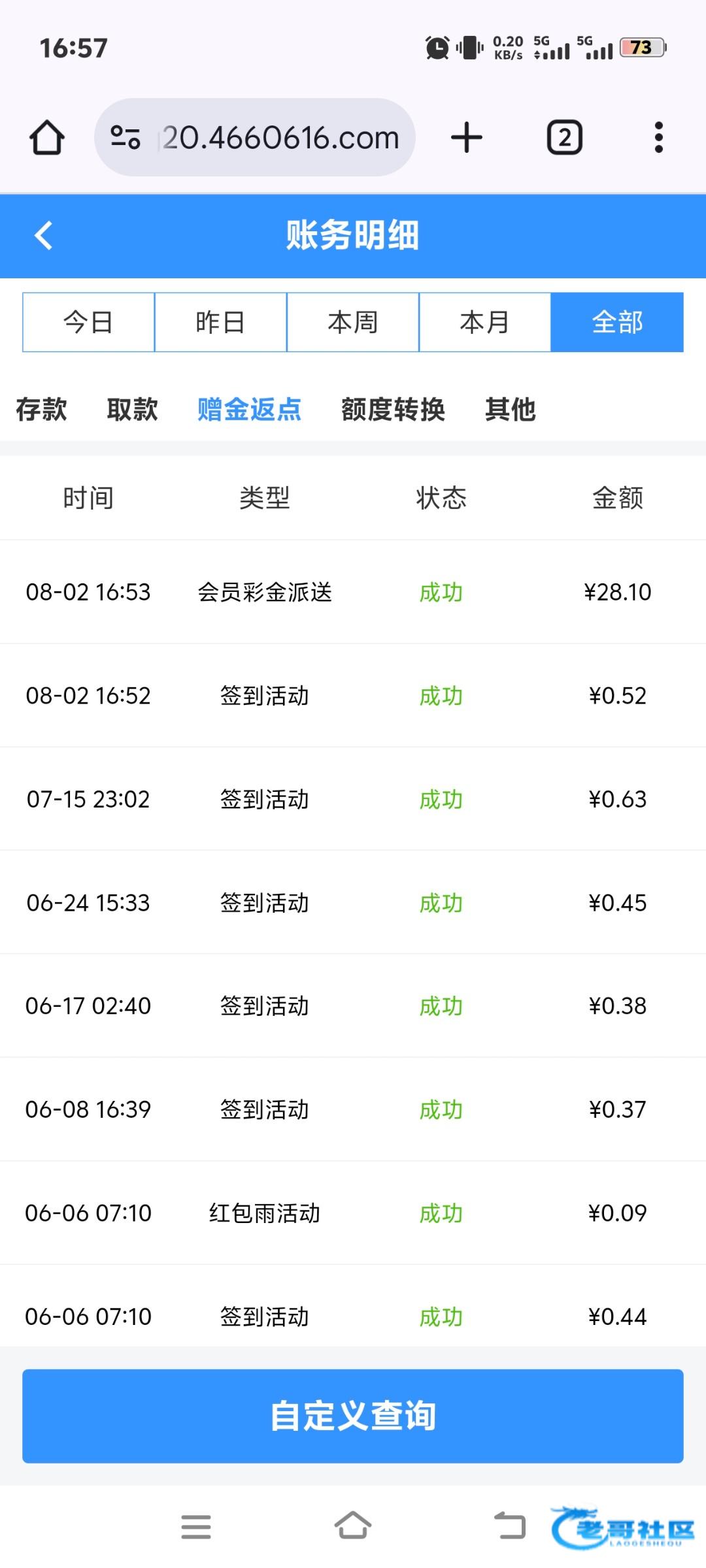This screenshot has height=1568, width=706.
Task: Switch to the 本周 period
Action: [x=353, y=322]
